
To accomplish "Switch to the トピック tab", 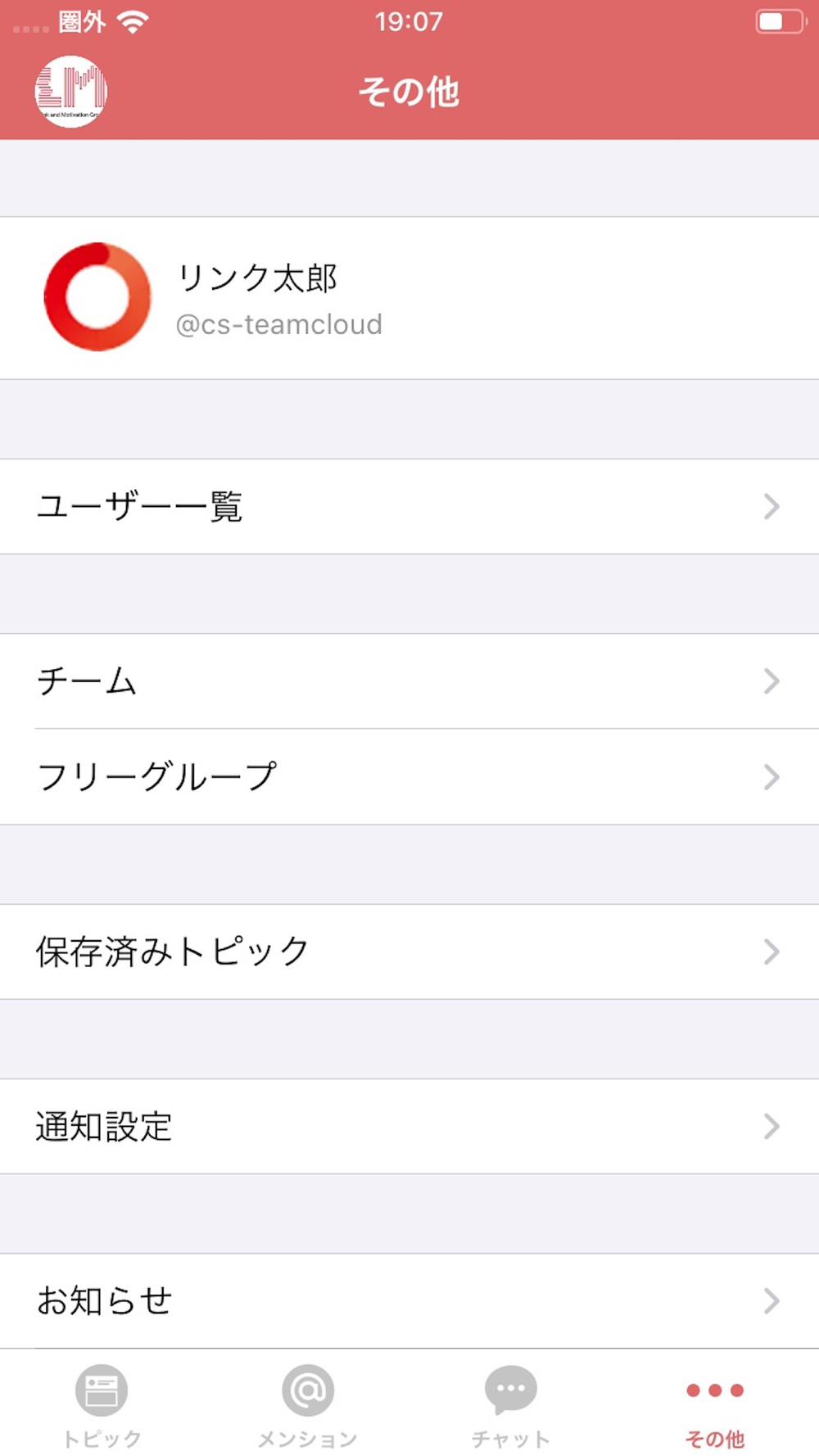I will click(x=102, y=1405).
